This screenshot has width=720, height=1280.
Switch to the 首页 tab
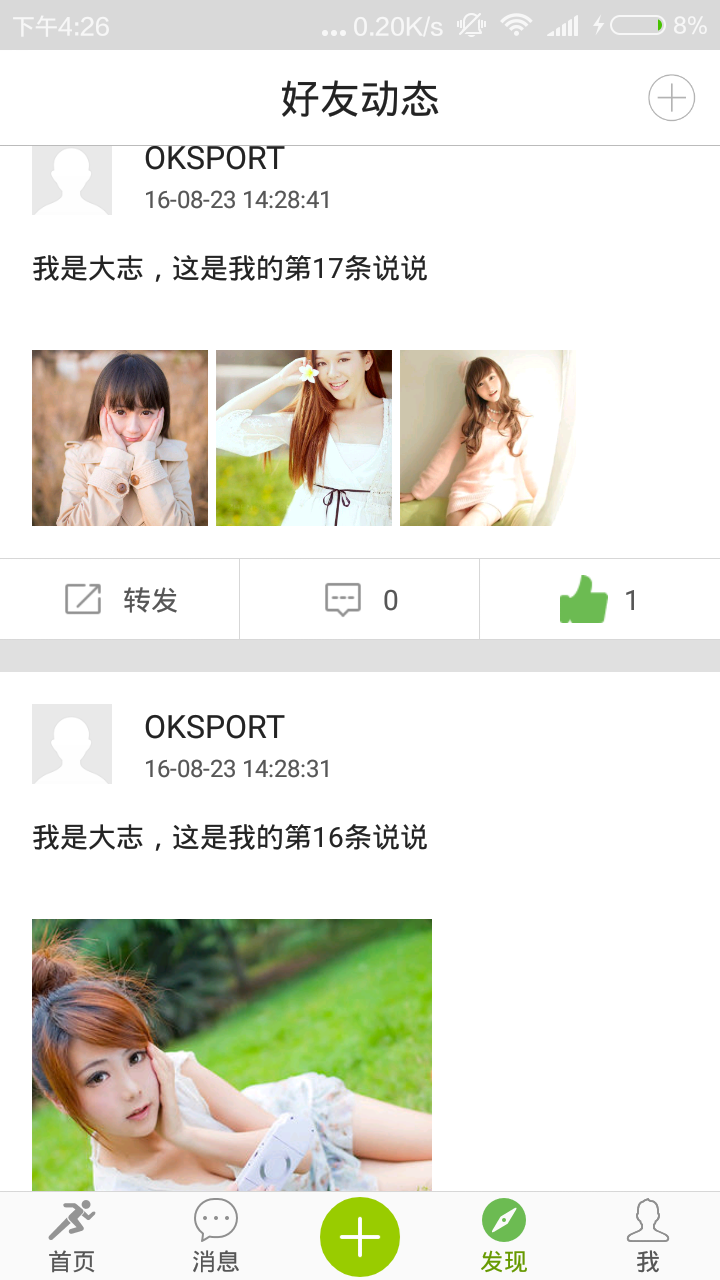coord(72,1237)
